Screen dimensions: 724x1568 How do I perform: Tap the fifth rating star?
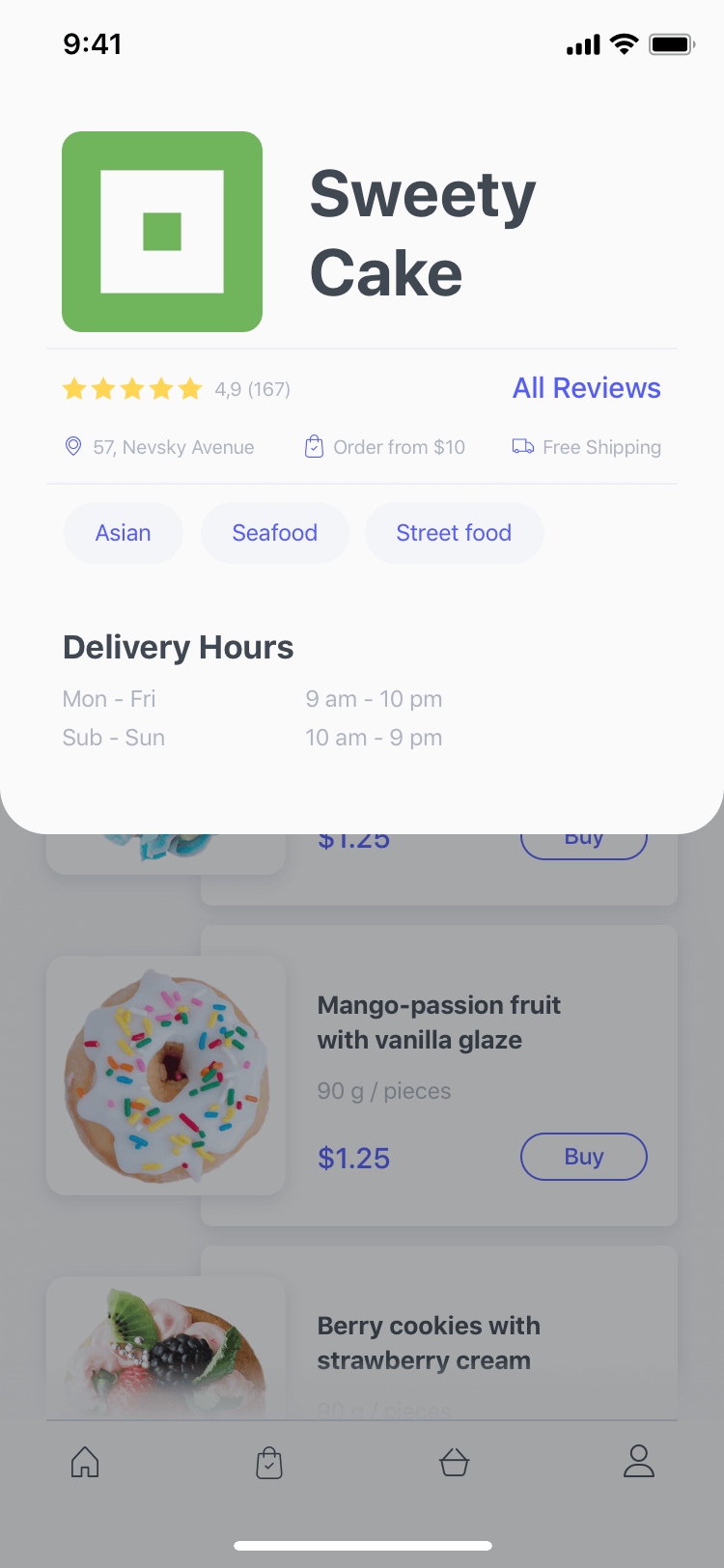(x=189, y=388)
